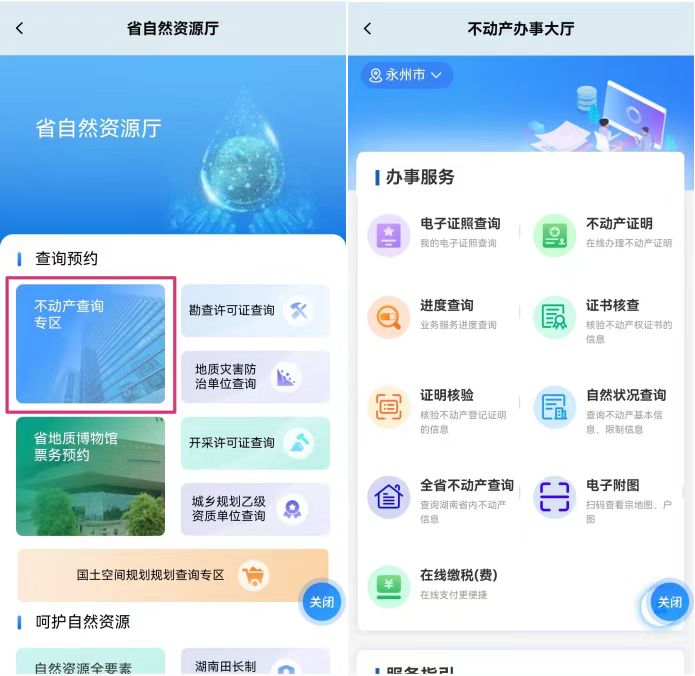This screenshot has width=695, height=676.
Task: Expand the 永州市 city selector
Action: tap(406, 75)
